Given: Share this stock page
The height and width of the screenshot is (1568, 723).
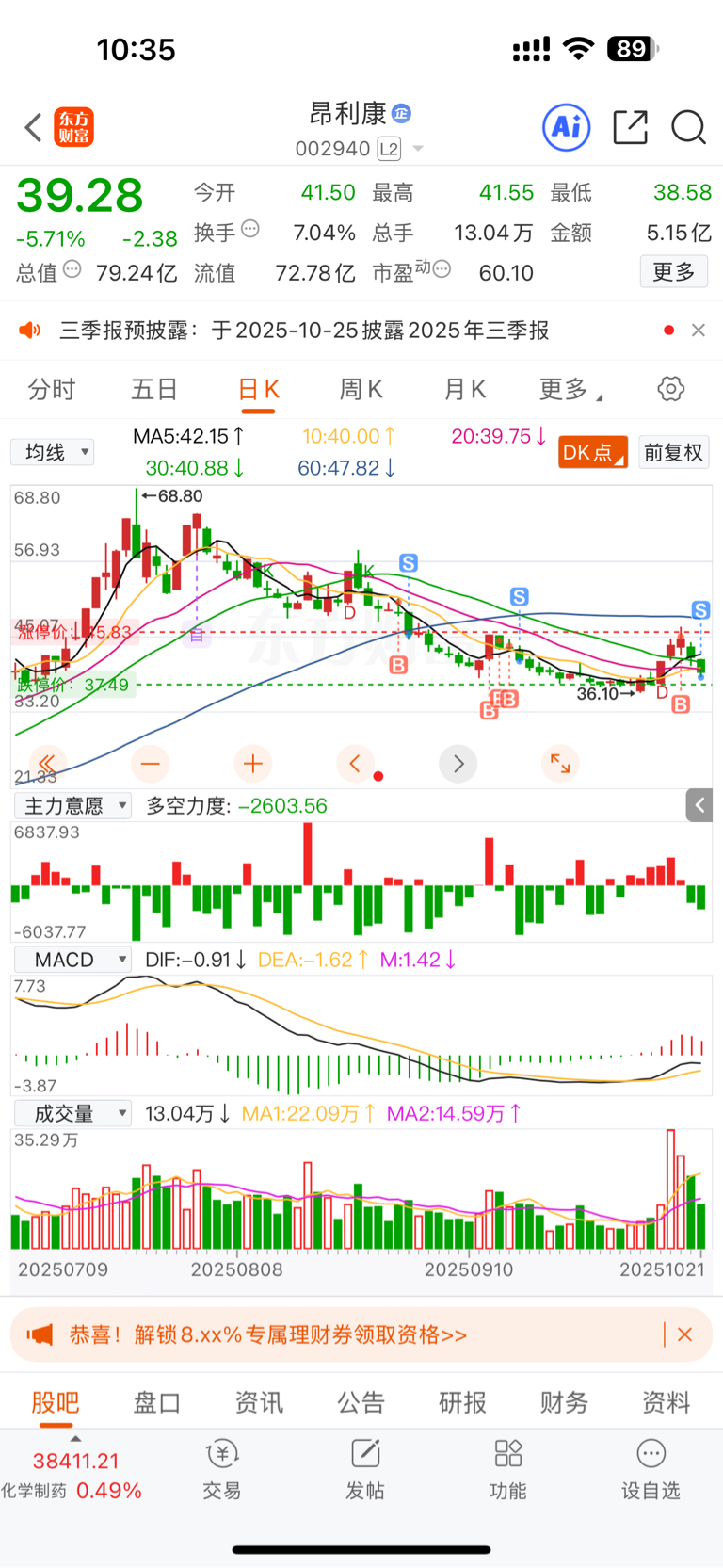Looking at the screenshot, I should (630, 127).
